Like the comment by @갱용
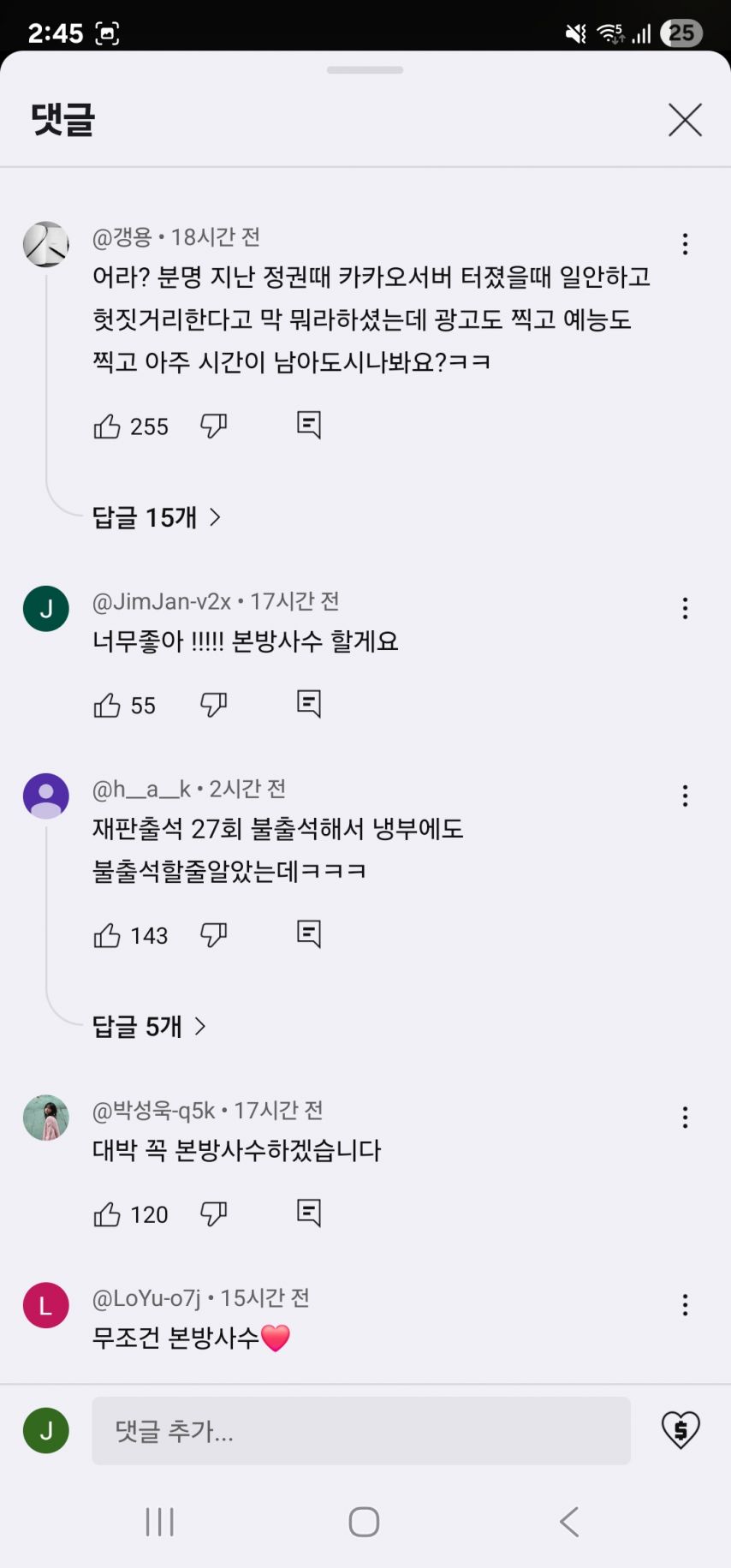The width and height of the screenshot is (731, 1568). (x=107, y=426)
